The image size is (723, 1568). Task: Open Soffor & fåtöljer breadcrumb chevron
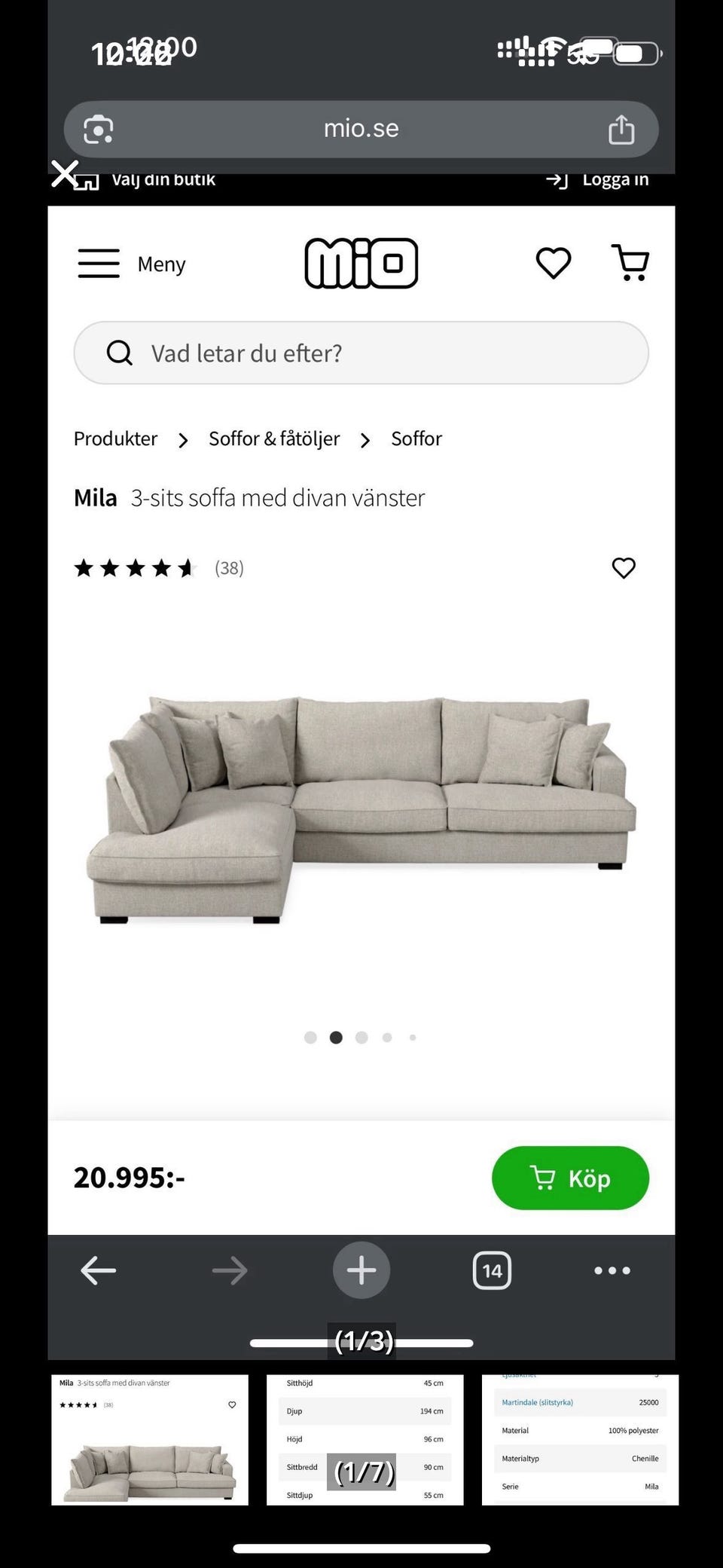pyautogui.click(x=366, y=439)
